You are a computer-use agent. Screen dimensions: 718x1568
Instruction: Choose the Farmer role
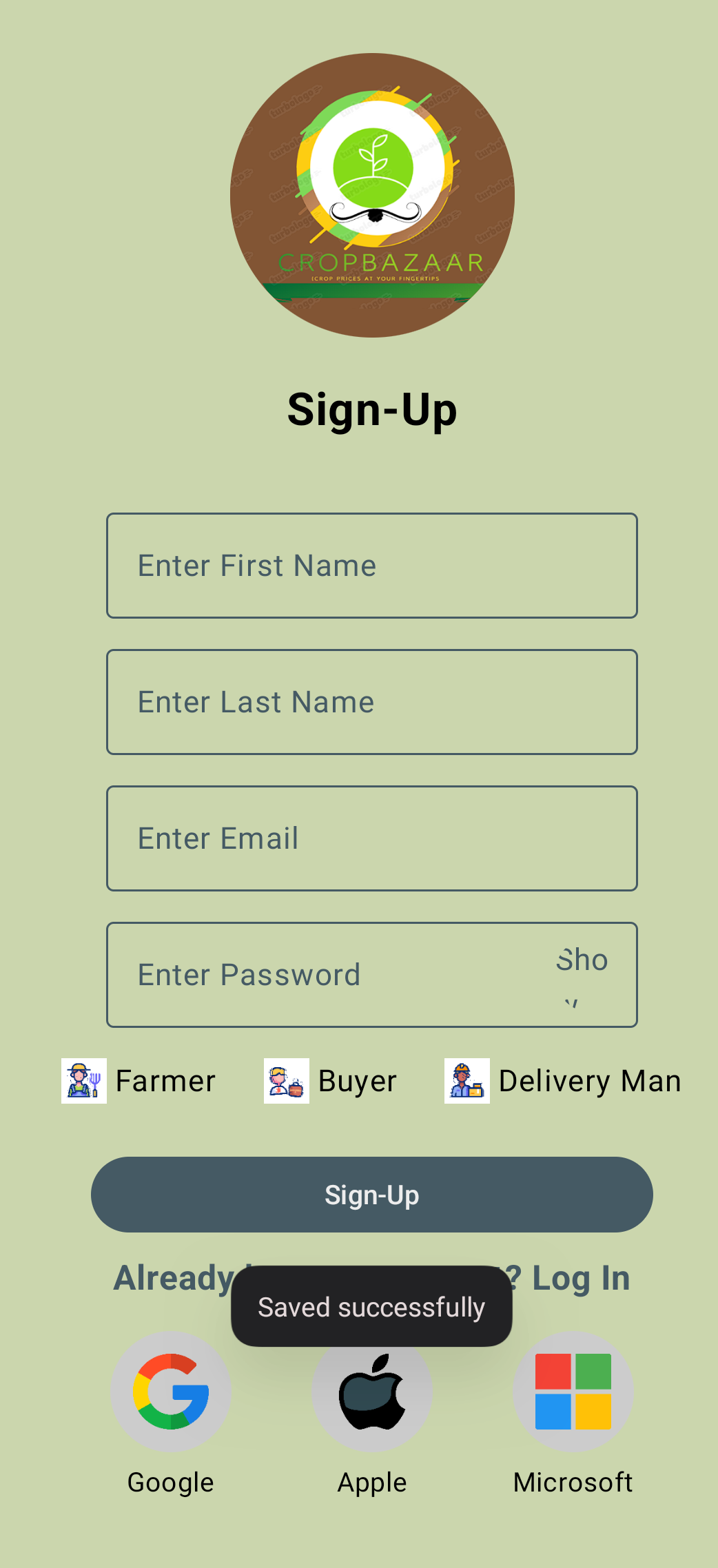pyautogui.click(x=139, y=1081)
